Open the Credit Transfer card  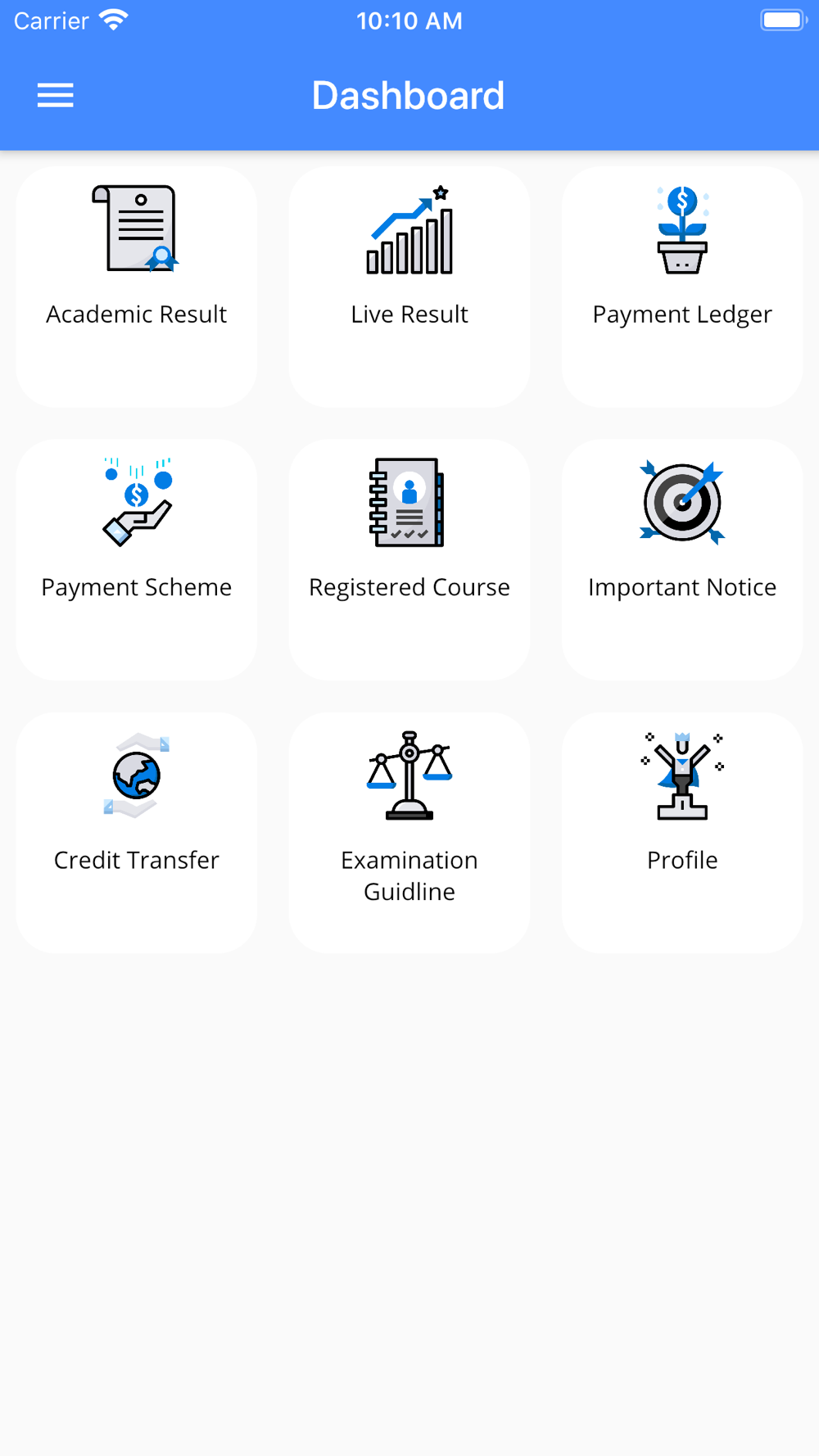click(136, 832)
